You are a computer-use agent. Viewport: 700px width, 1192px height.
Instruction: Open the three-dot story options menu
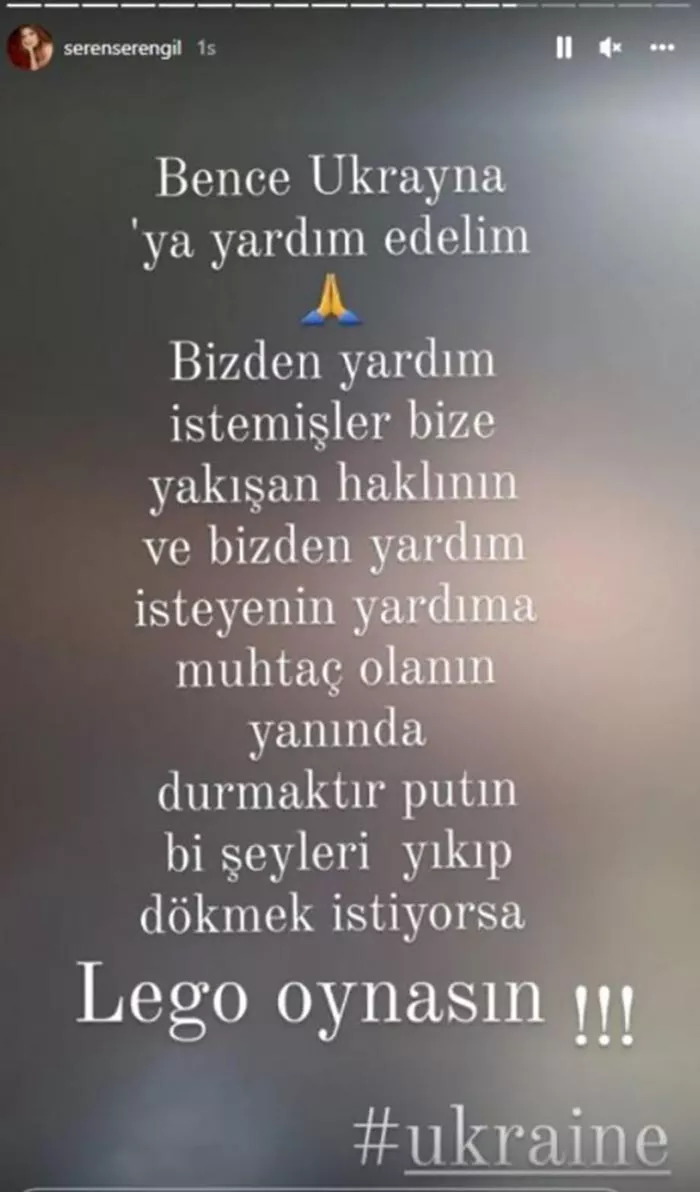point(662,47)
